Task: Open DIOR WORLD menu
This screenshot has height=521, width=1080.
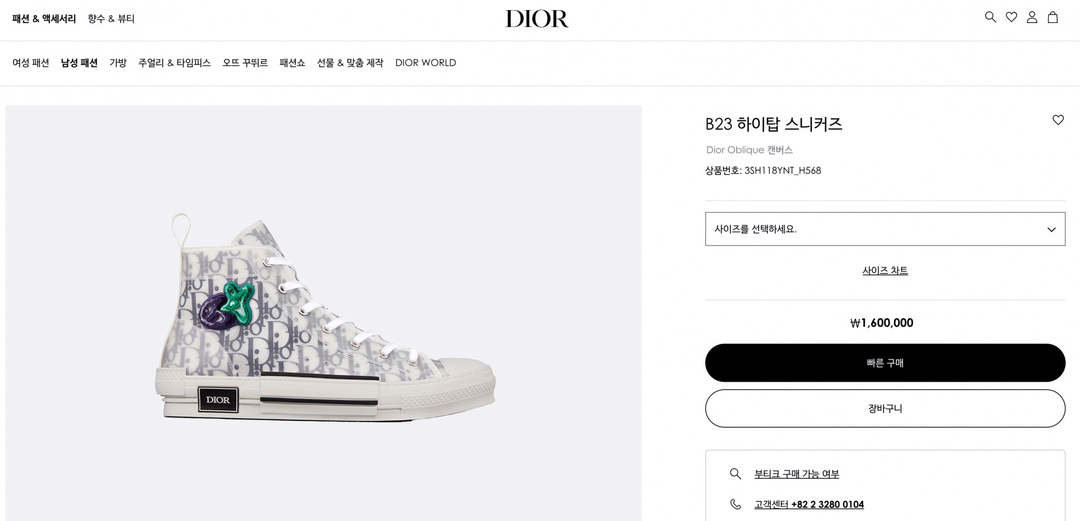Action: point(425,63)
